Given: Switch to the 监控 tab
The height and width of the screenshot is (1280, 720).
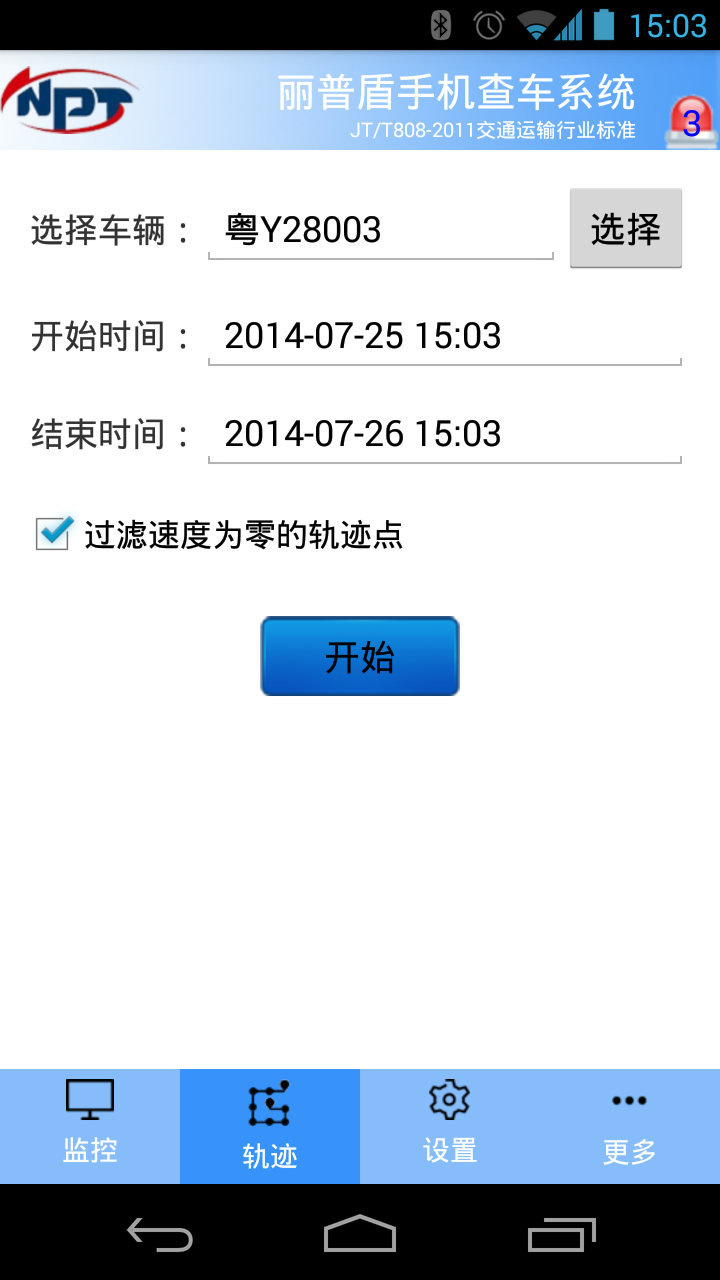Looking at the screenshot, I should [x=90, y=1126].
